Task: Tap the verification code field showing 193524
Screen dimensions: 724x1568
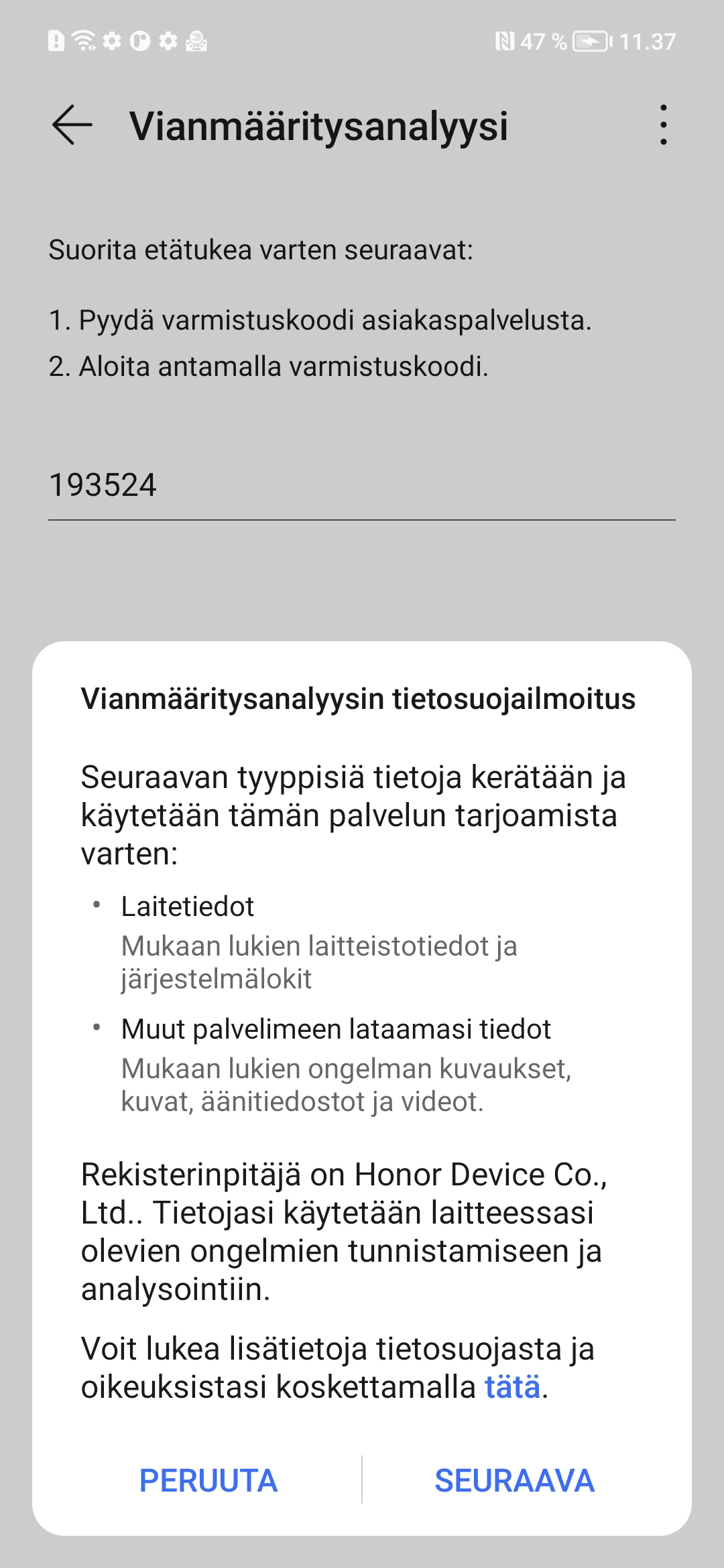Action: point(361,485)
